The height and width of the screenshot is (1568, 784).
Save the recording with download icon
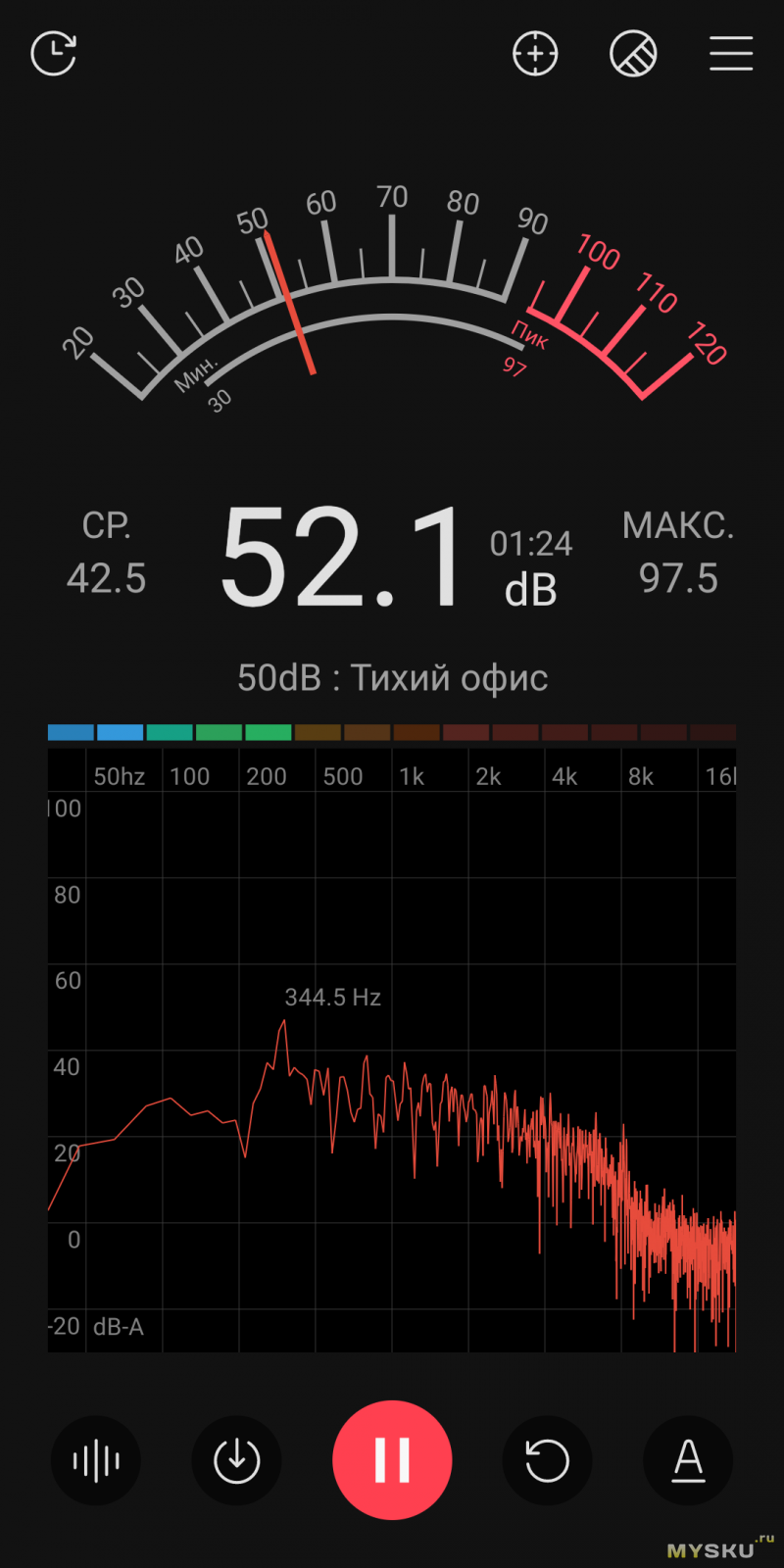pyautogui.click(x=237, y=1461)
